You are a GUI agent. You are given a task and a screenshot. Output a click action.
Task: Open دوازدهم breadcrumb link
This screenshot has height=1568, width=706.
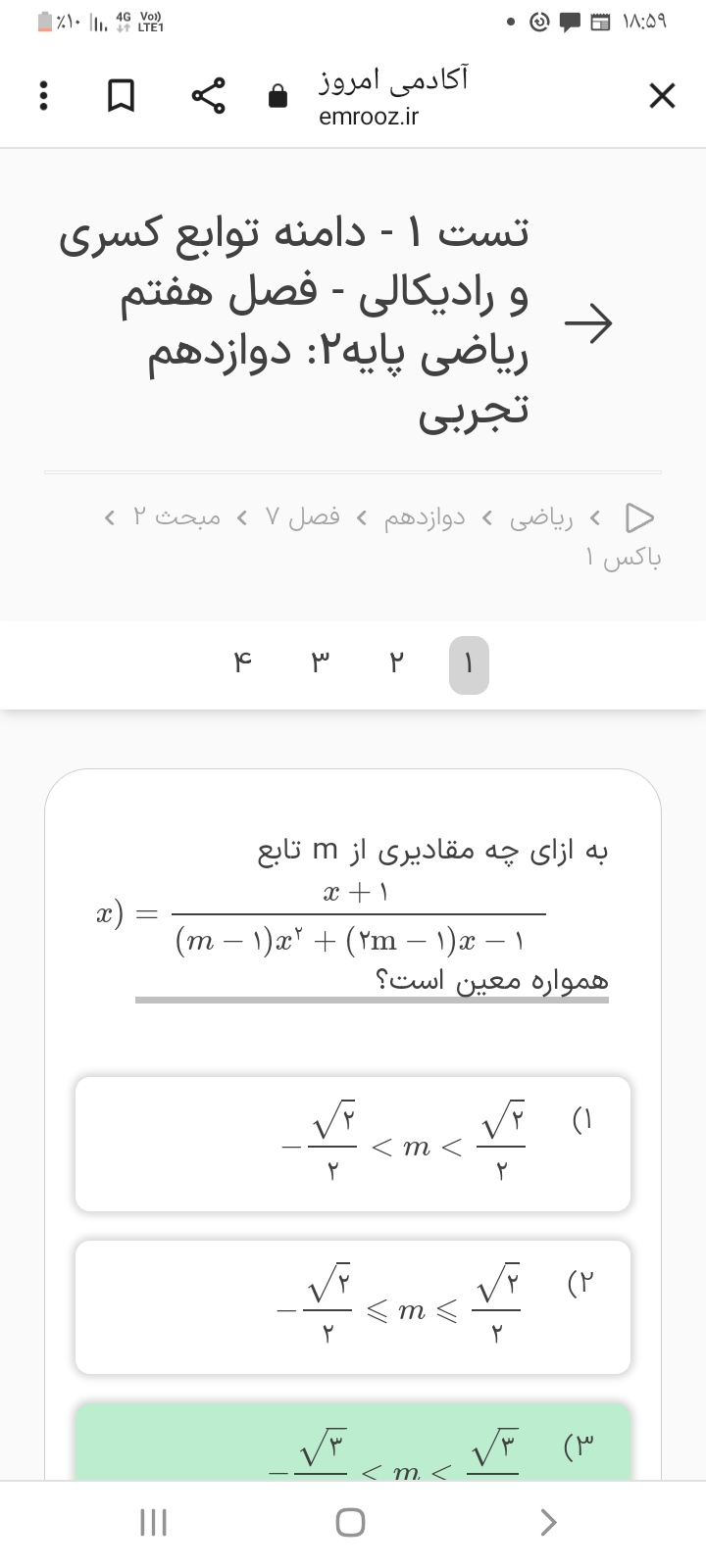tap(425, 516)
